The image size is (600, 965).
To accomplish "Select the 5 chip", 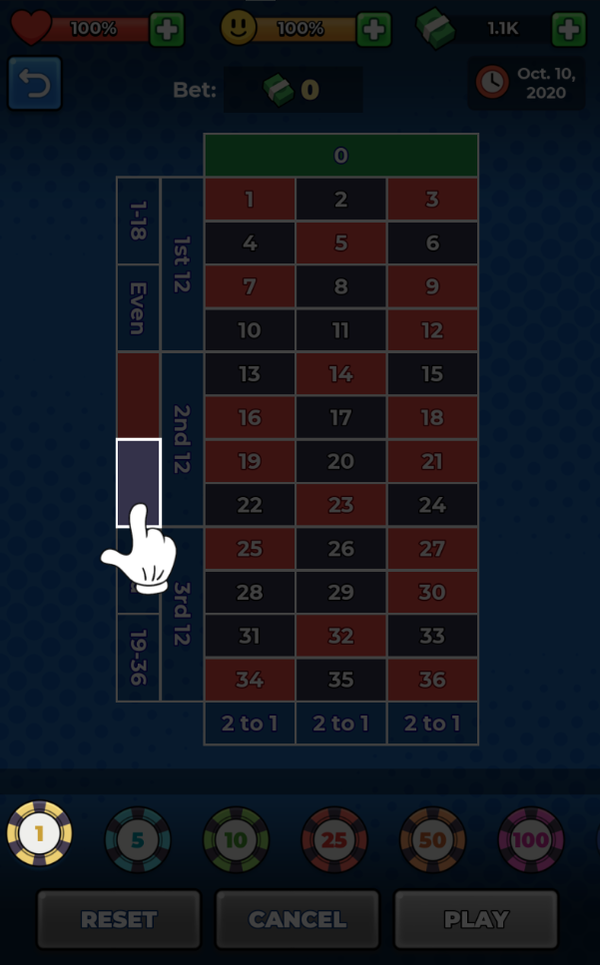I will (137, 840).
